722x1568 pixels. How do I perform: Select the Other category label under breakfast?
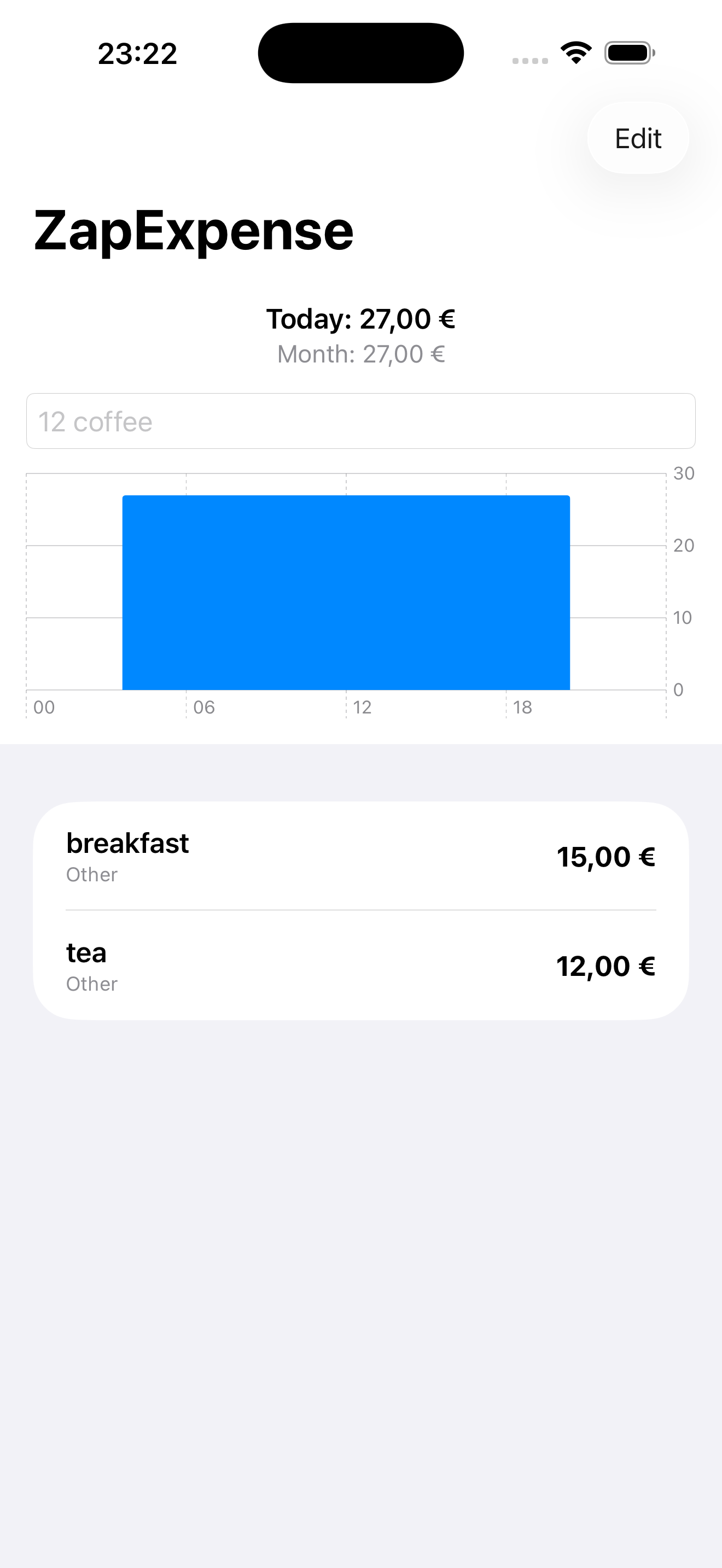pos(91,875)
